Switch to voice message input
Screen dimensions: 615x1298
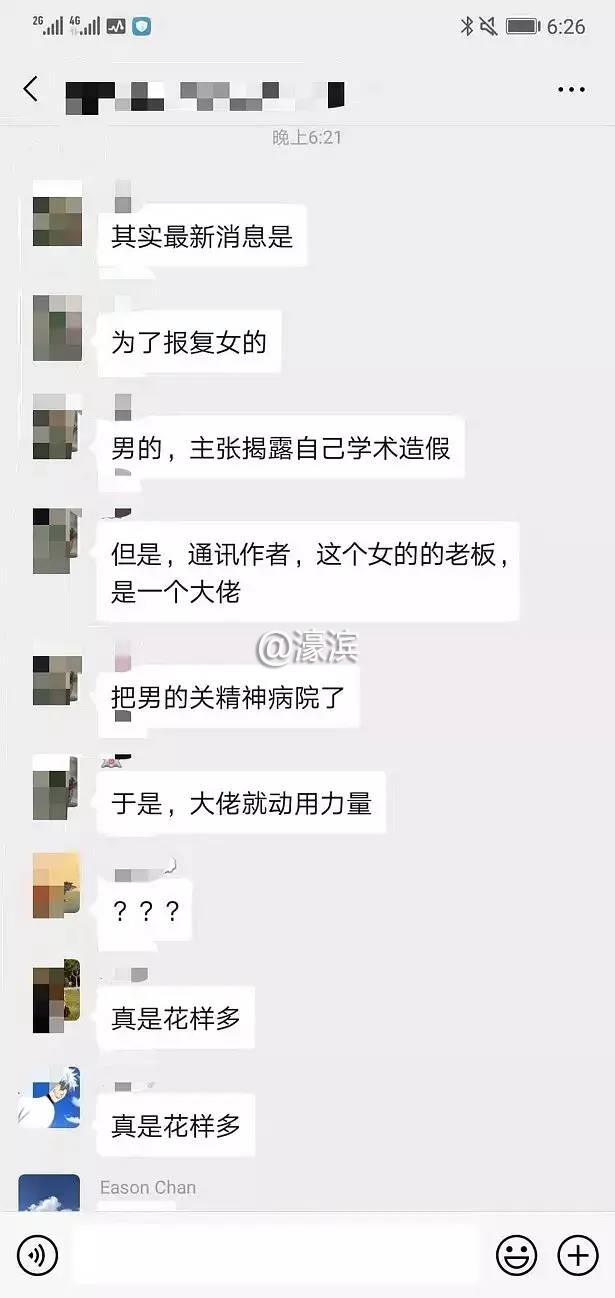click(x=38, y=1255)
